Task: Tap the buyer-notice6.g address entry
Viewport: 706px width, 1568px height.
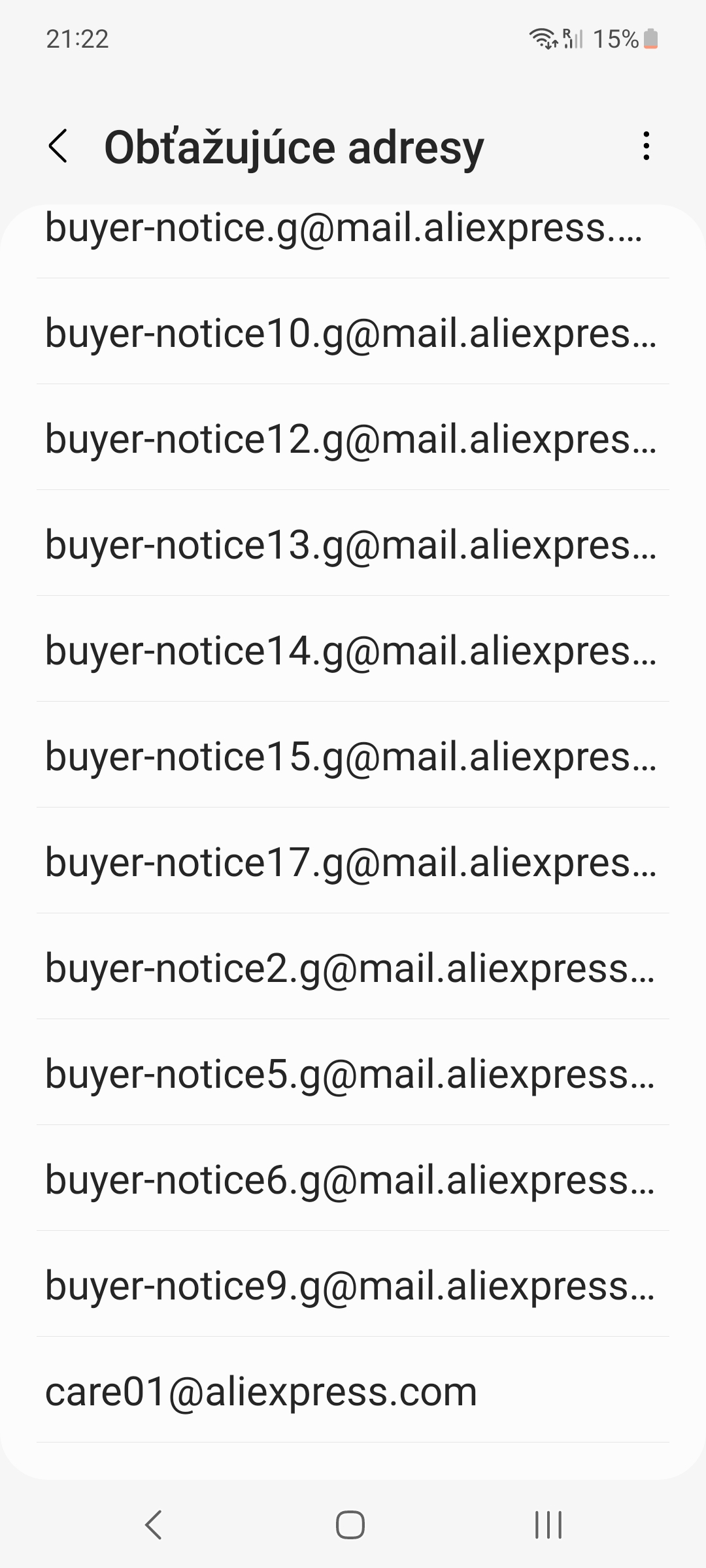Action: coord(353,1179)
